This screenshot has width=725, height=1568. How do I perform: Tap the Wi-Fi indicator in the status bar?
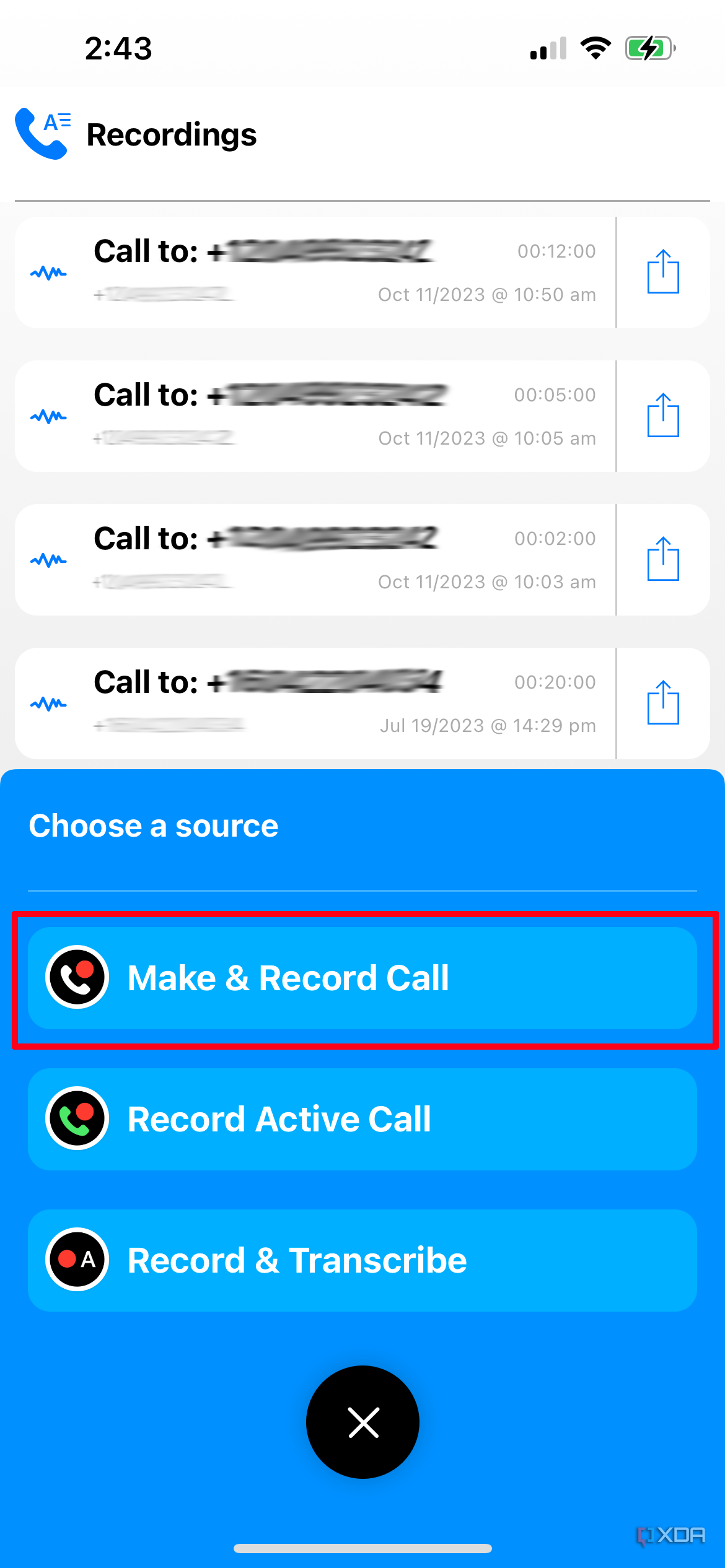coord(596,46)
